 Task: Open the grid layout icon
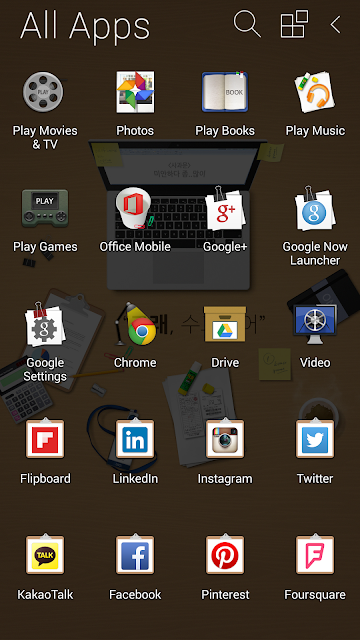(x=294, y=24)
